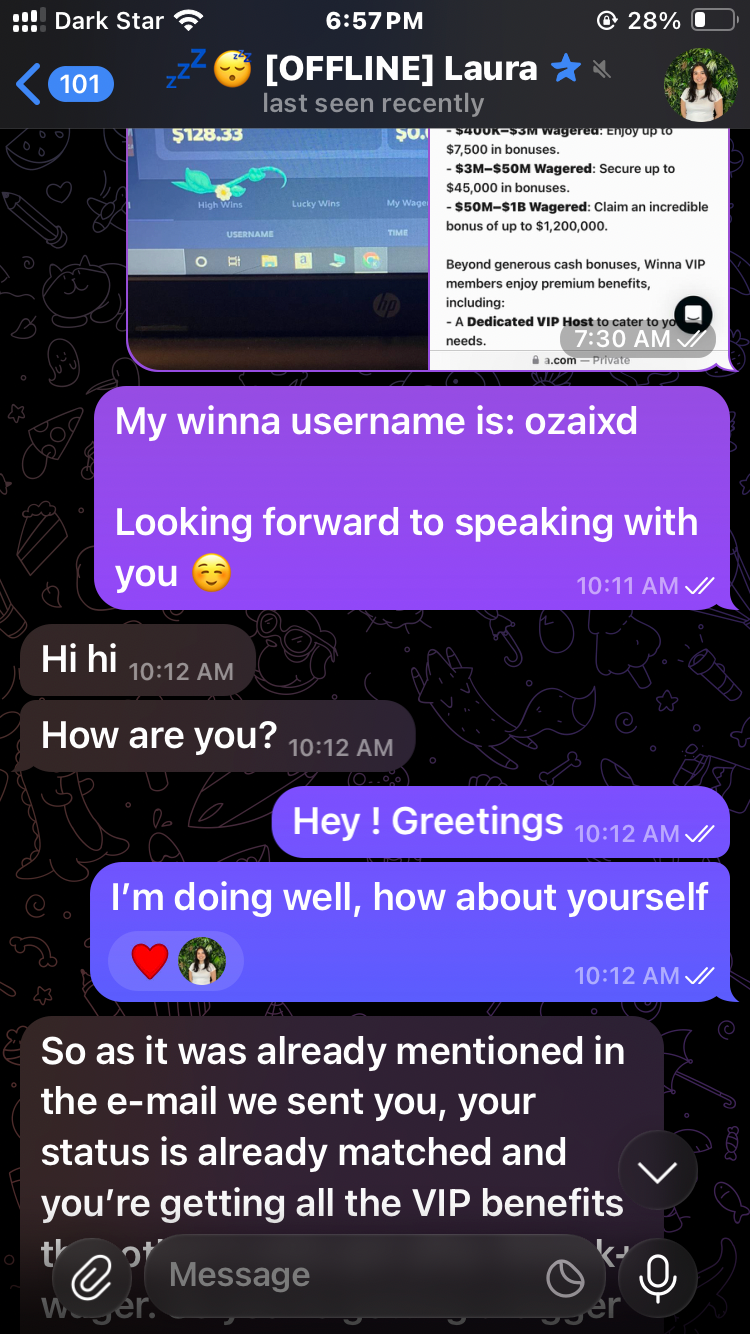Record a voice message with the microphone
The image size is (750, 1334).
pyautogui.click(x=657, y=1276)
